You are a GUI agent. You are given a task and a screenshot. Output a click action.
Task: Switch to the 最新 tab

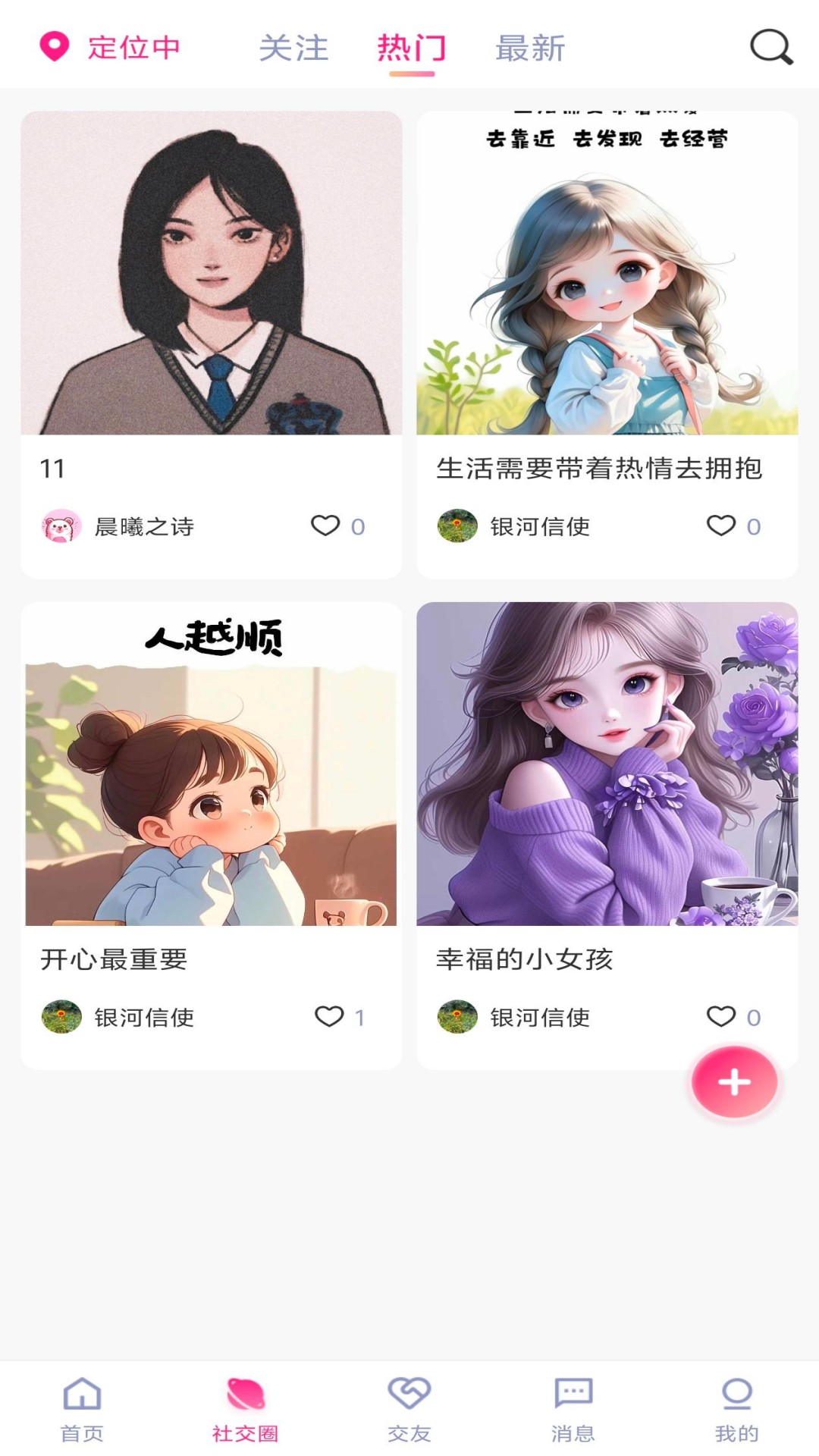[530, 49]
